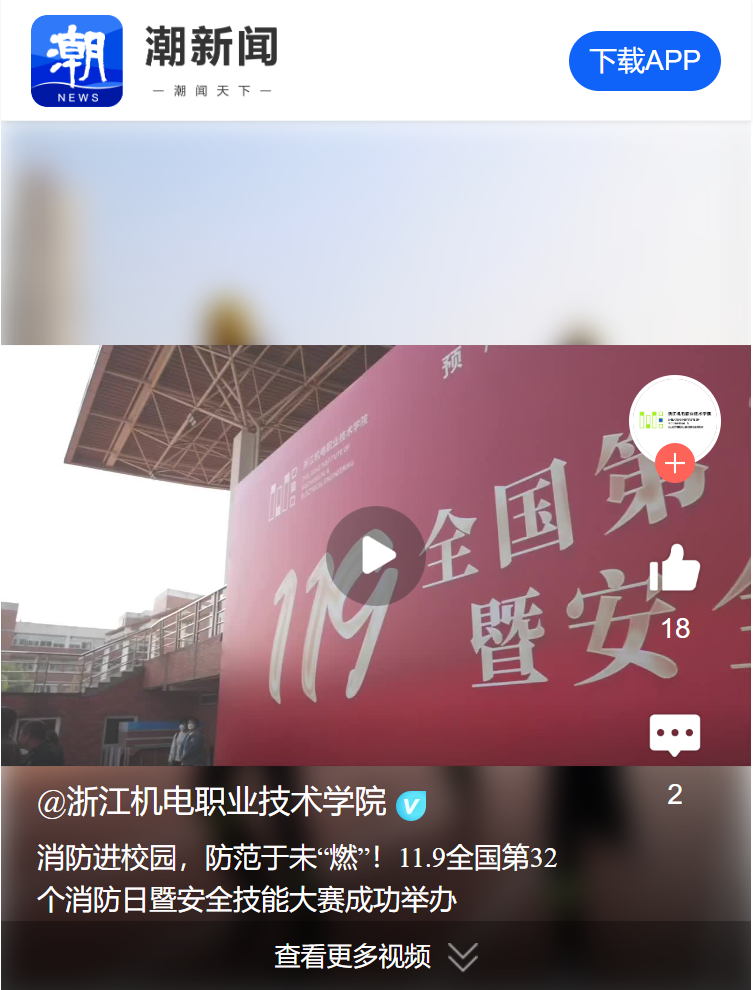Viewport: 753px width, 990px height.
Task: Expand 查看更多视频 to see more videos
Action: [x=375, y=956]
